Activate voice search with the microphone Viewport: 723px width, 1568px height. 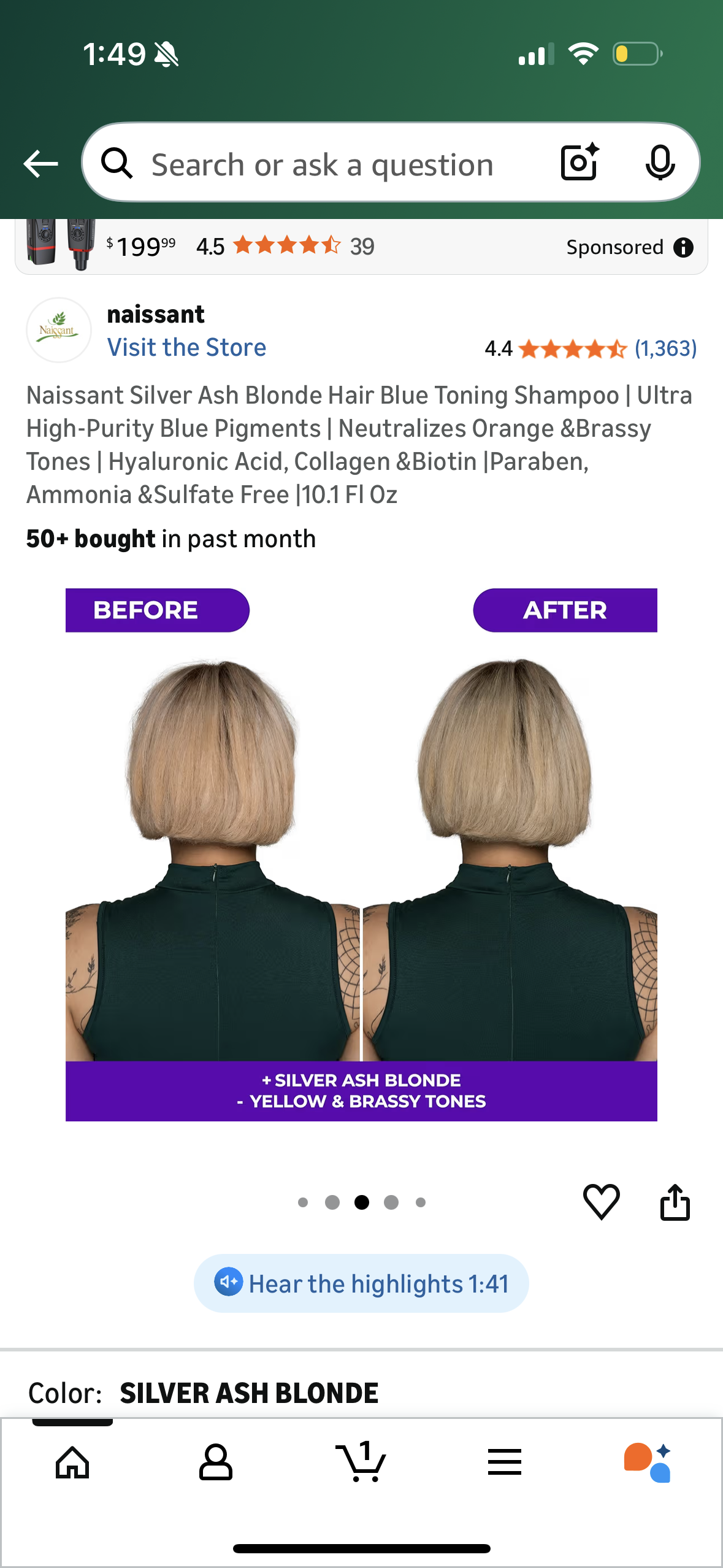click(660, 163)
